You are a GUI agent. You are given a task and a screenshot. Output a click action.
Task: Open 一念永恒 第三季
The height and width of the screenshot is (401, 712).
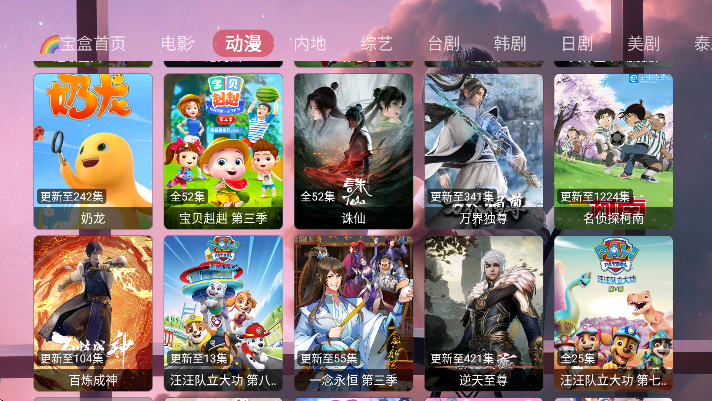click(x=353, y=312)
